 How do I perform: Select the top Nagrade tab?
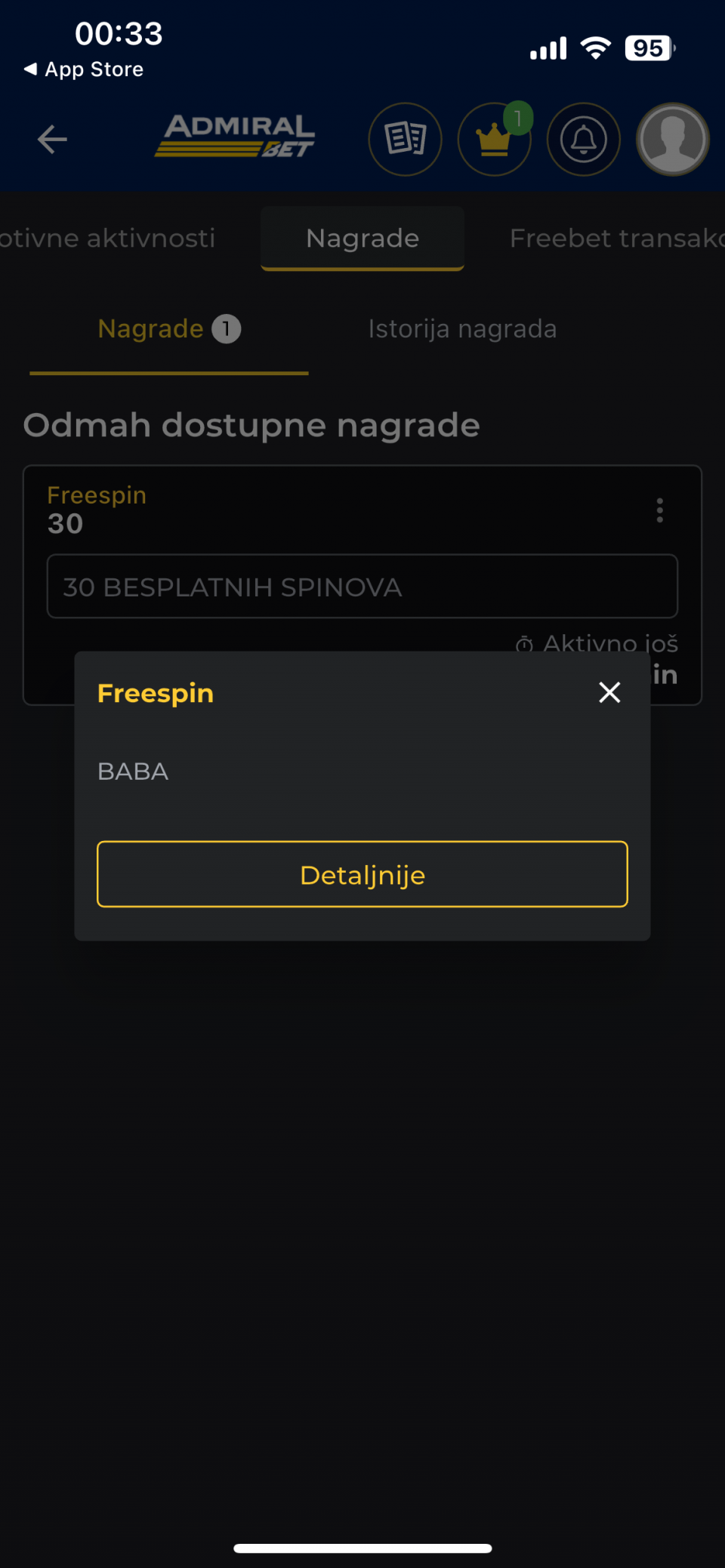(362, 239)
